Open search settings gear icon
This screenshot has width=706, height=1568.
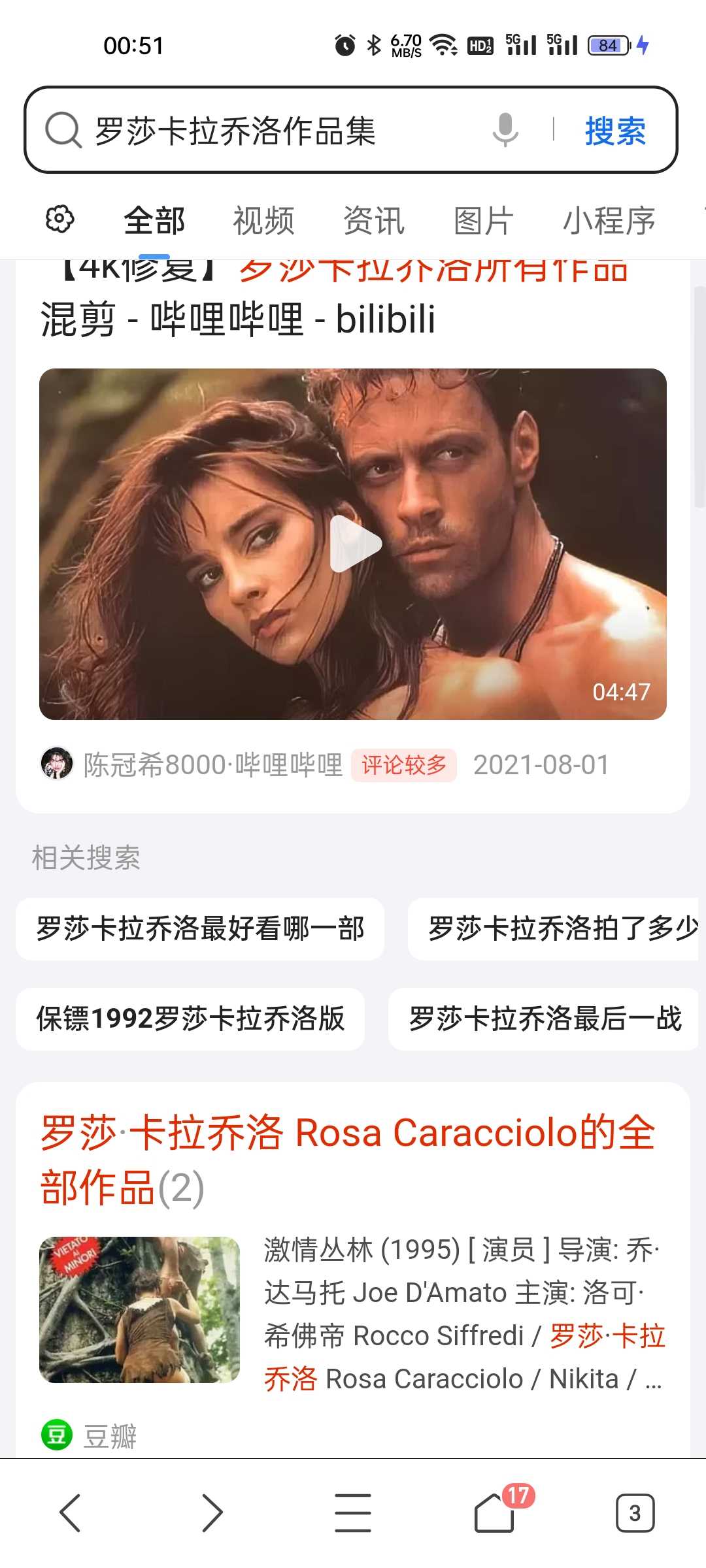click(x=59, y=220)
